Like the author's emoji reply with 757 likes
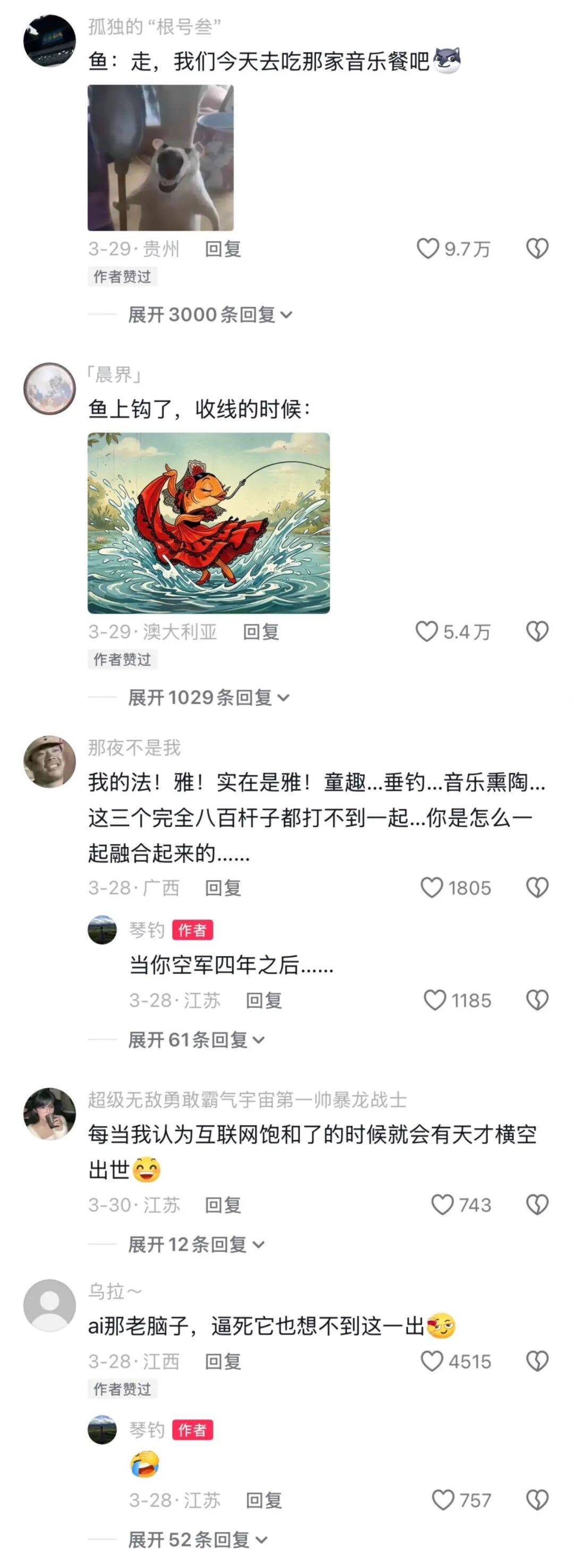The width and height of the screenshot is (574, 1568). pyautogui.click(x=443, y=1500)
